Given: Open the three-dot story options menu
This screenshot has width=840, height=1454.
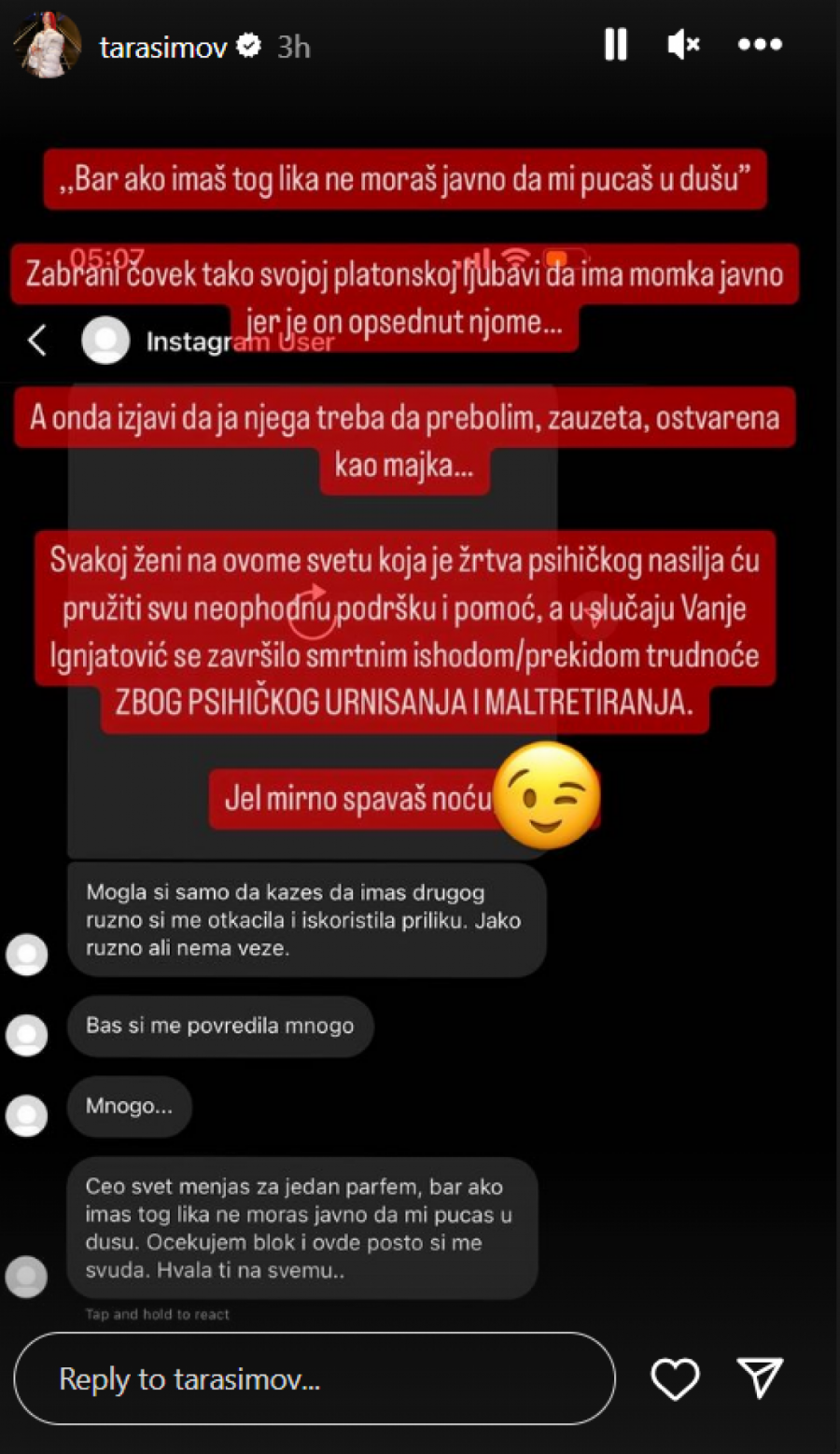Looking at the screenshot, I should pos(760,44).
